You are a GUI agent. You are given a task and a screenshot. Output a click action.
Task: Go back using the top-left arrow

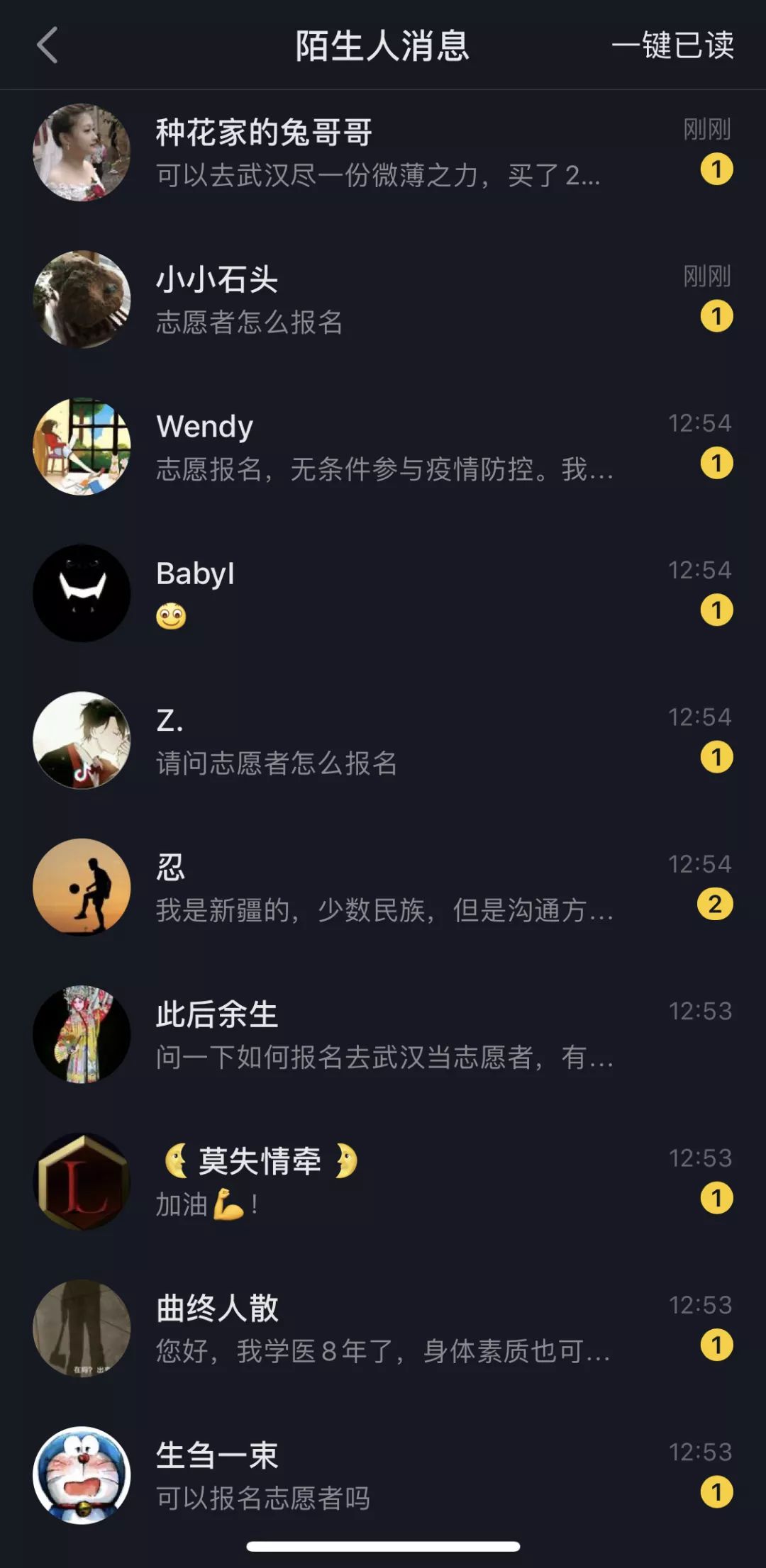point(47,46)
